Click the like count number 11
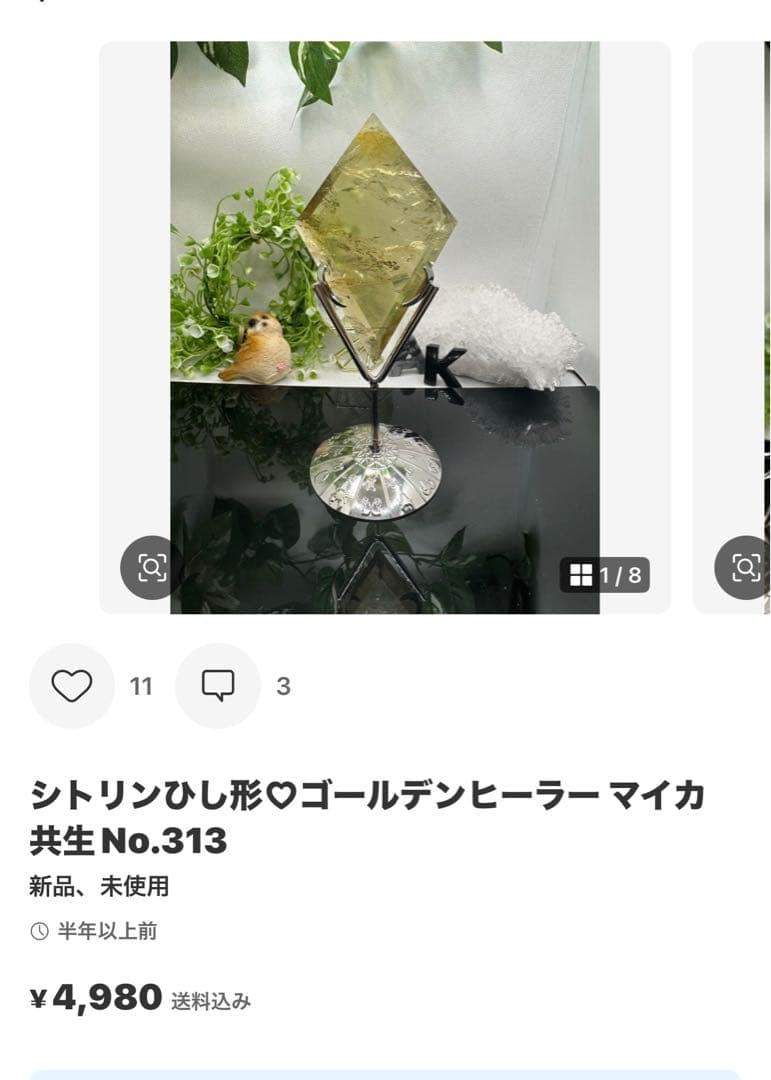 [x=143, y=687]
